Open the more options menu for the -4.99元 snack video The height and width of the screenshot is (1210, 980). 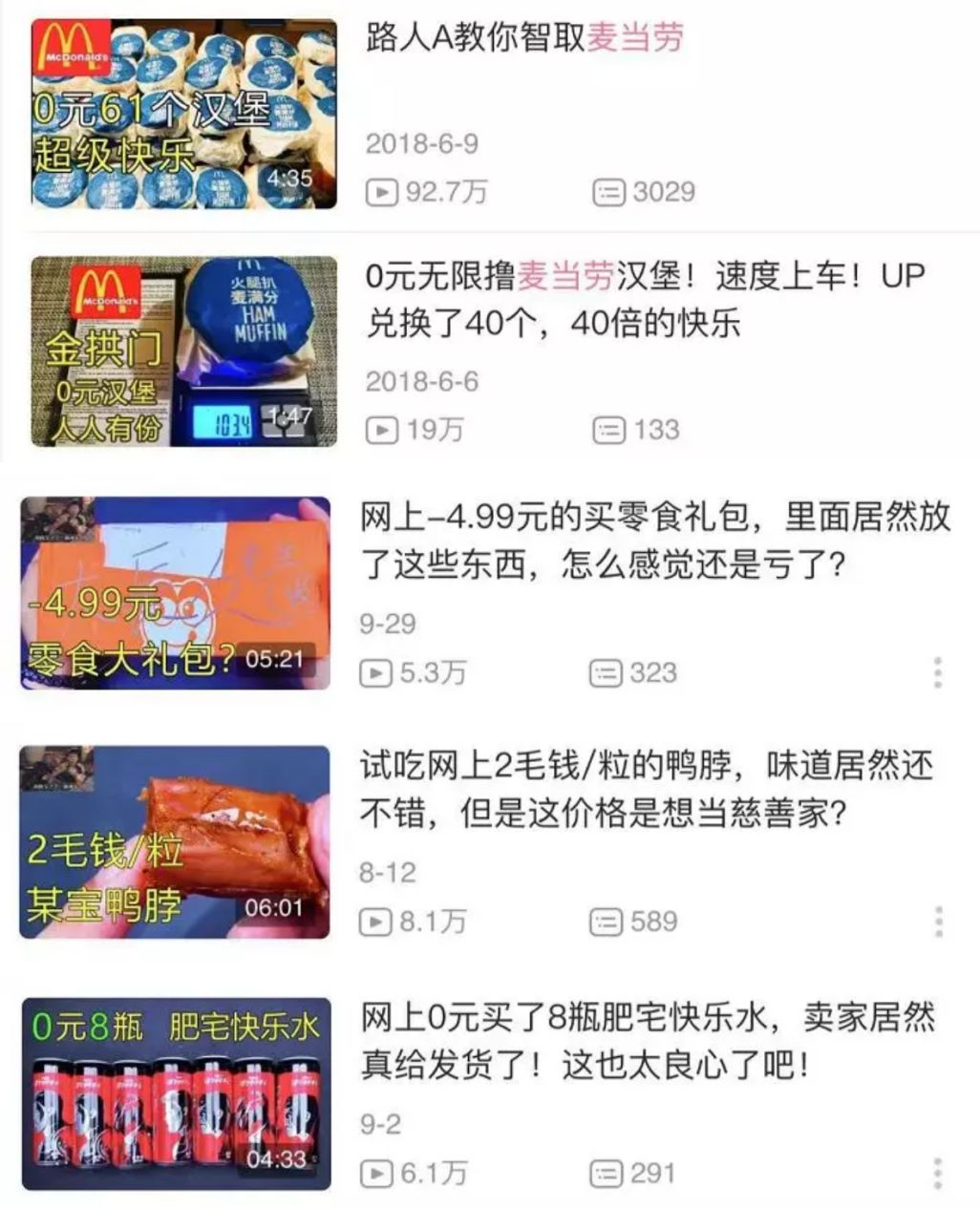936,672
